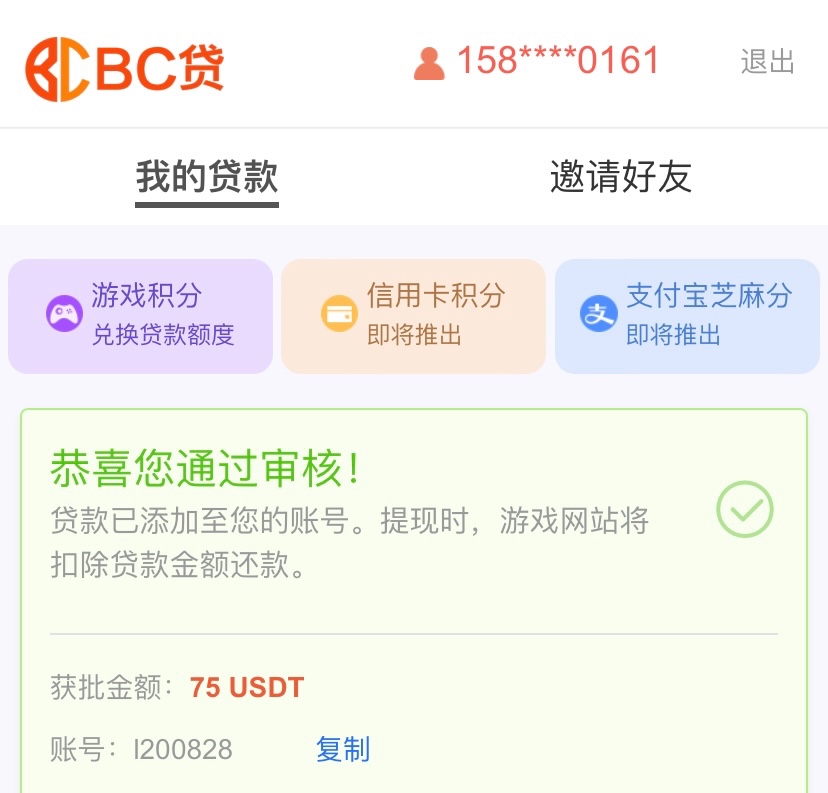Open the 信用卡积分 card
This screenshot has width=828, height=793.
tap(413, 316)
